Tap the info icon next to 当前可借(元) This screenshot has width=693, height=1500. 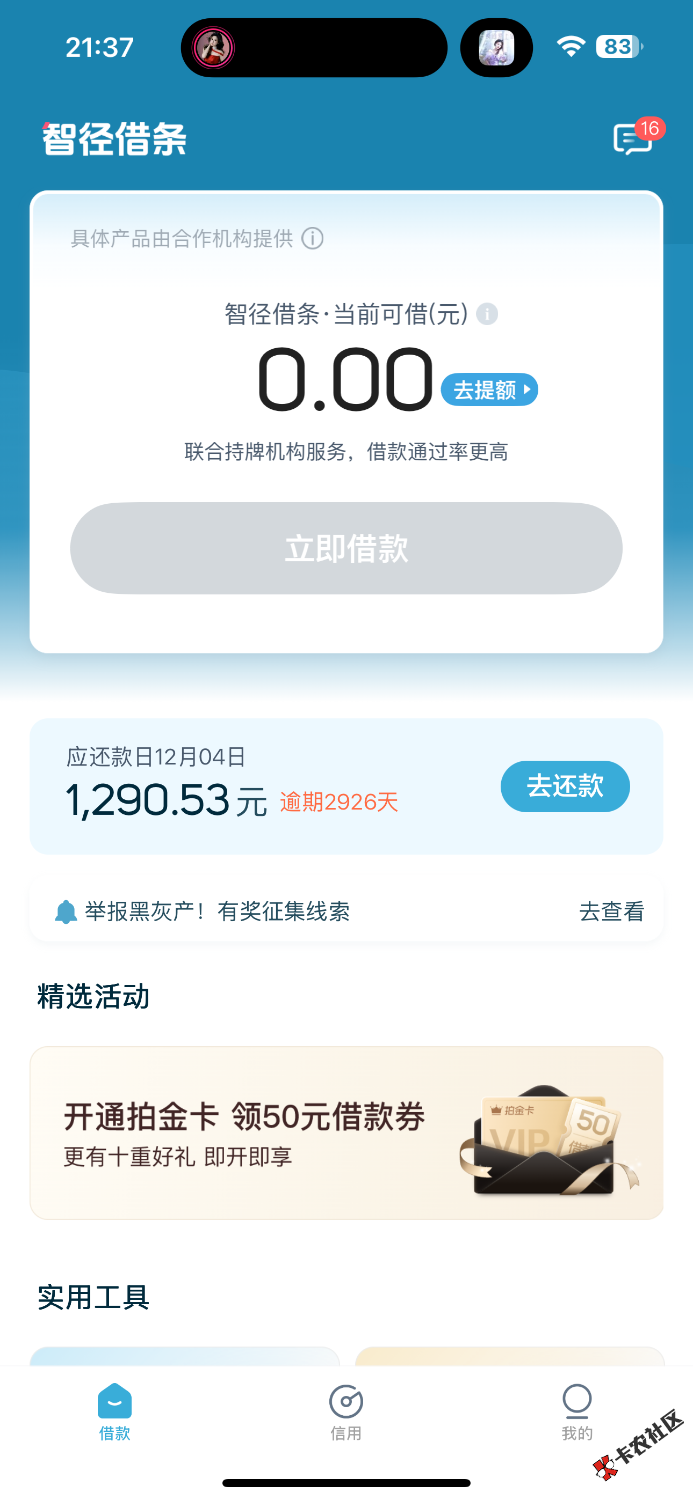point(487,314)
